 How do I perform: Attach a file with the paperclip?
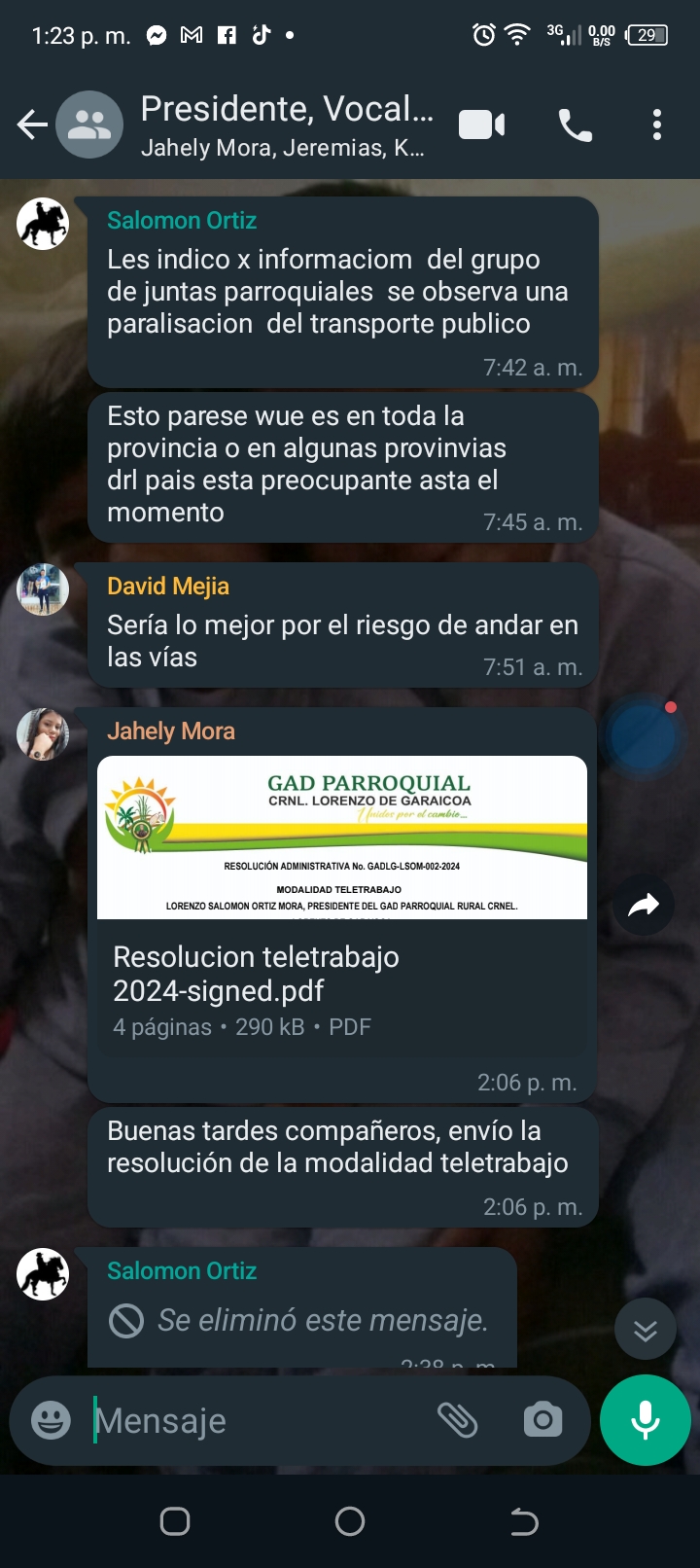coord(458,1421)
